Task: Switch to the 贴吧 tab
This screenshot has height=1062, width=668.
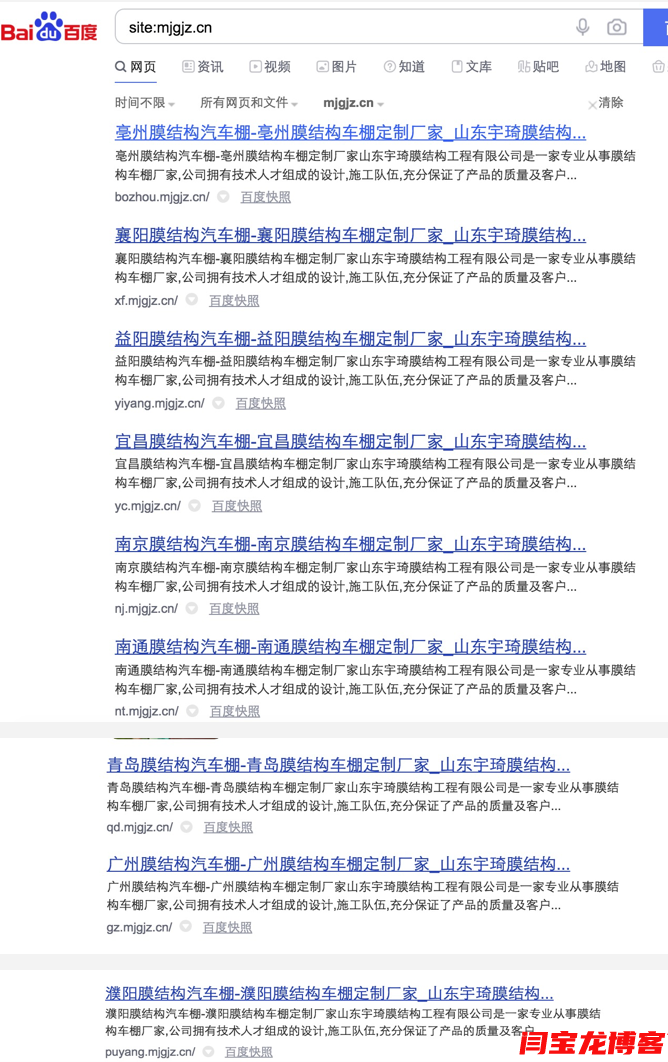Action: (539, 67)
